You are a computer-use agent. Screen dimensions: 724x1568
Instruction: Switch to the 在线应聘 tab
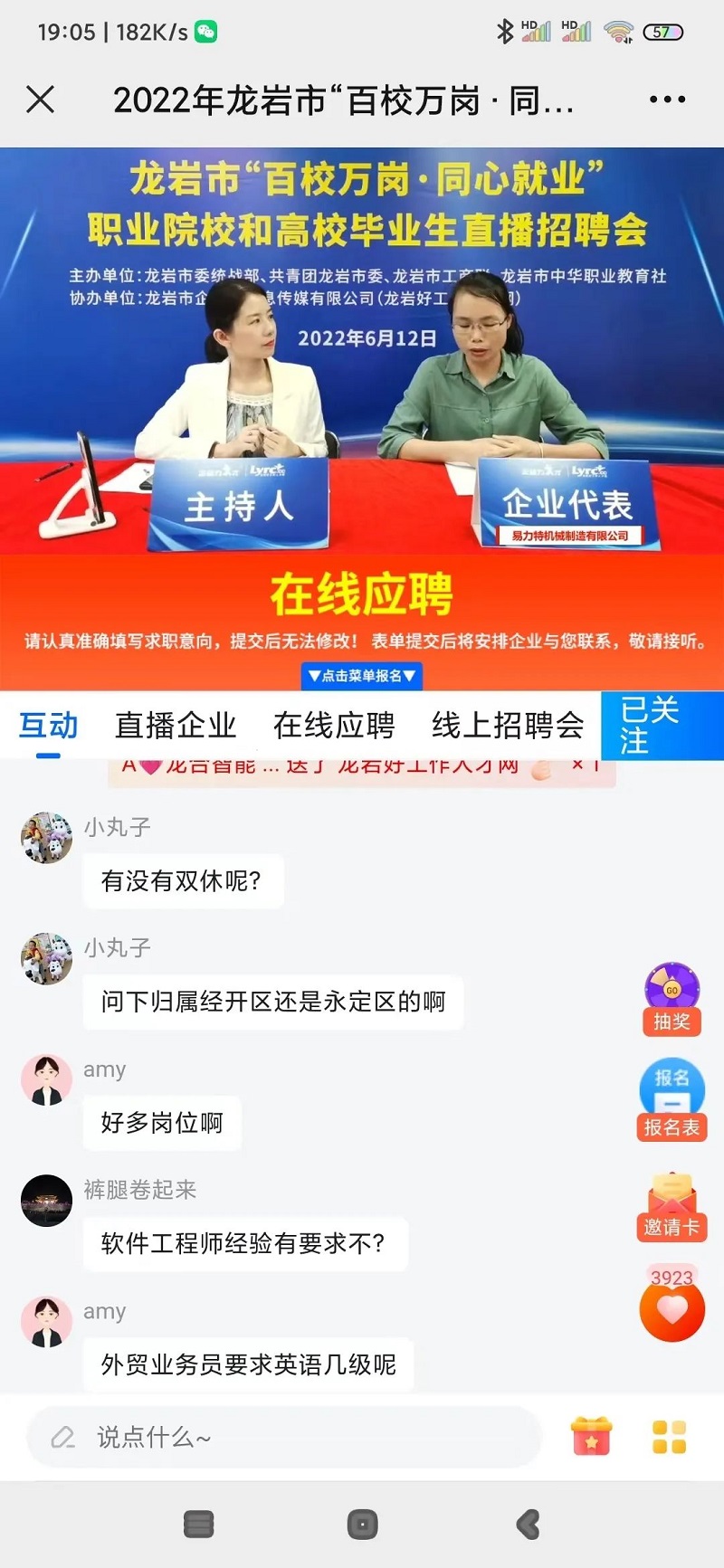tap(334, 726)
